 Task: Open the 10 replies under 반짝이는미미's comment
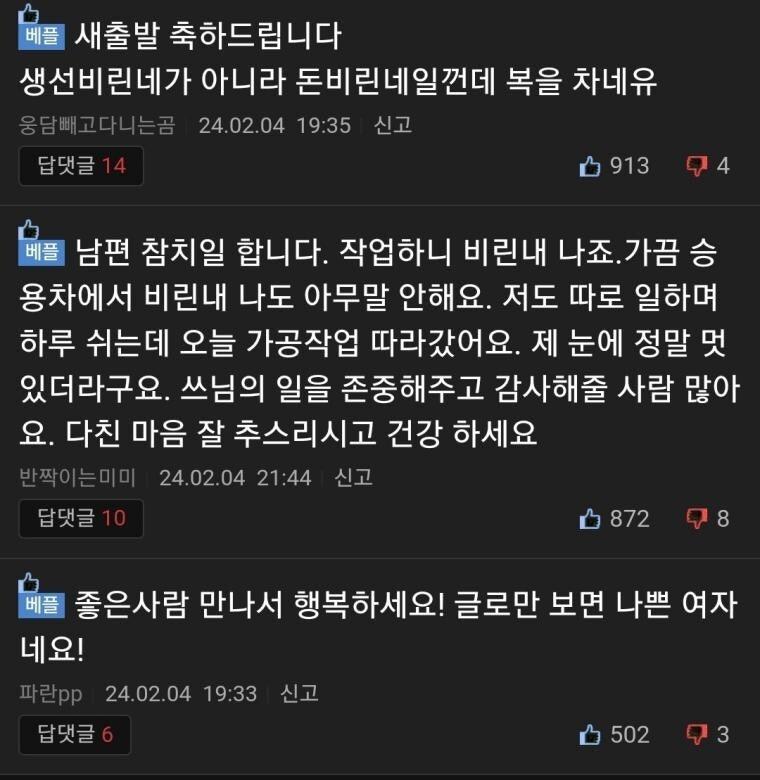coord(81,518)
